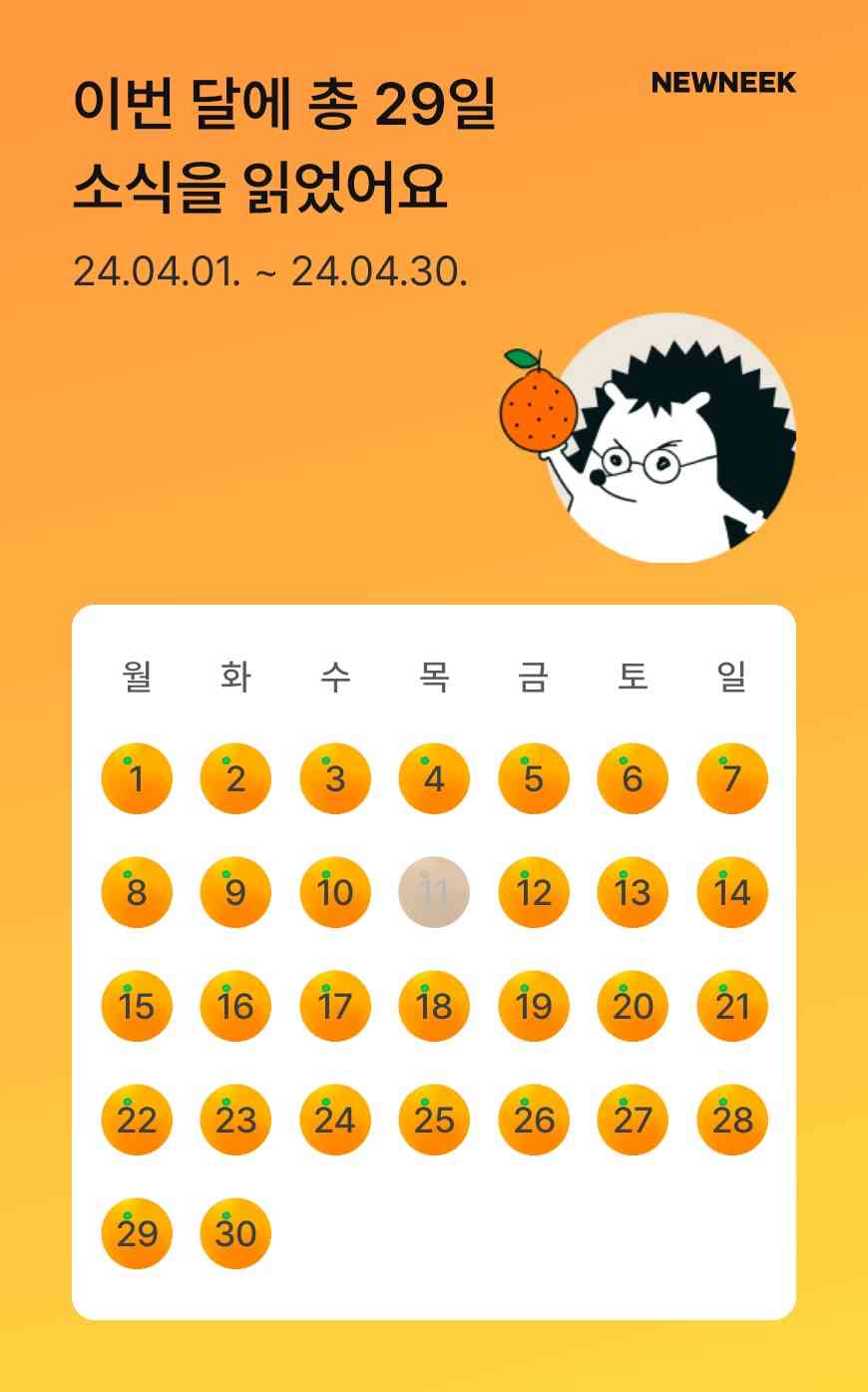This screenshot has height=1392, width=868.
Task: Click the grayed-out unread day 11
Action: (434, 892)
